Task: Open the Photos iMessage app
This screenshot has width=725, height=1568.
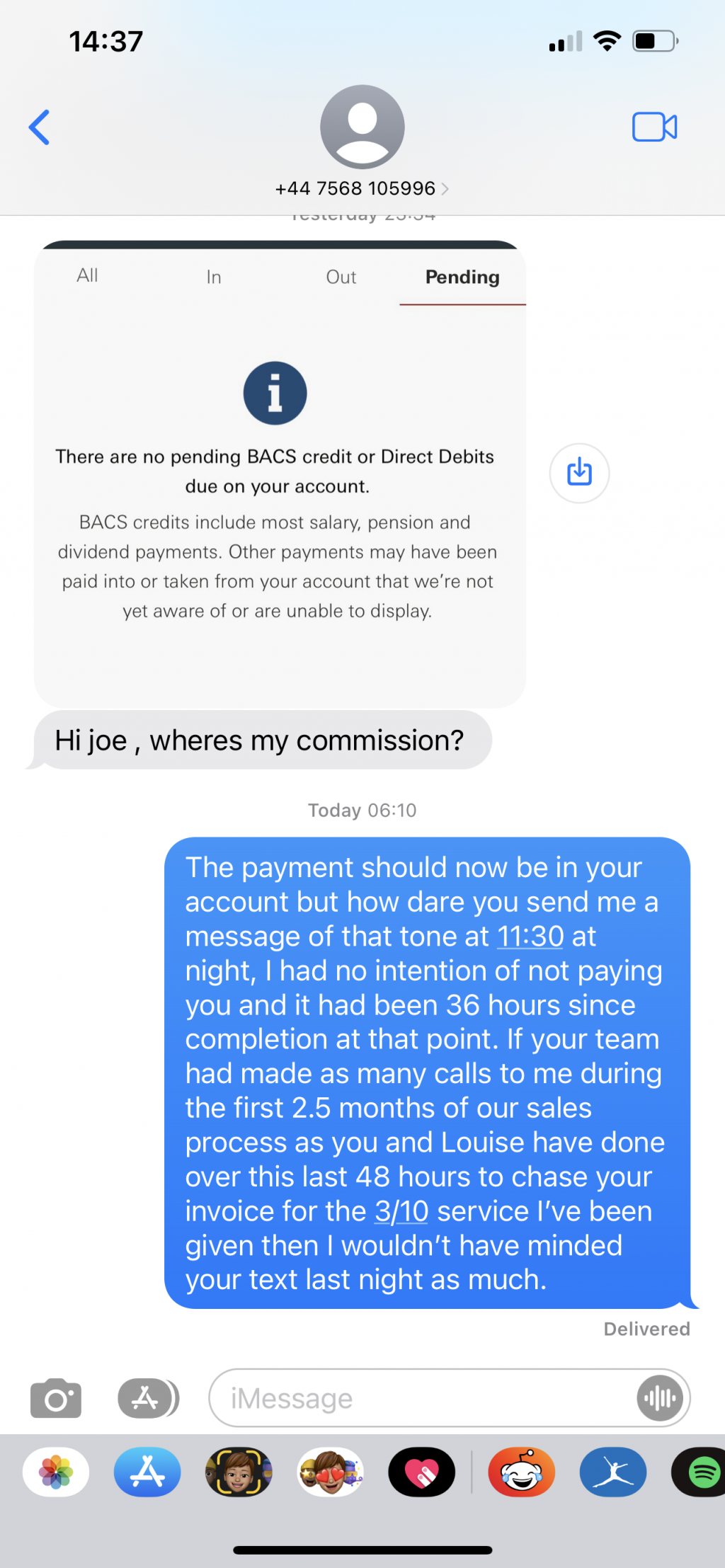Action: tap(56, 1472)
